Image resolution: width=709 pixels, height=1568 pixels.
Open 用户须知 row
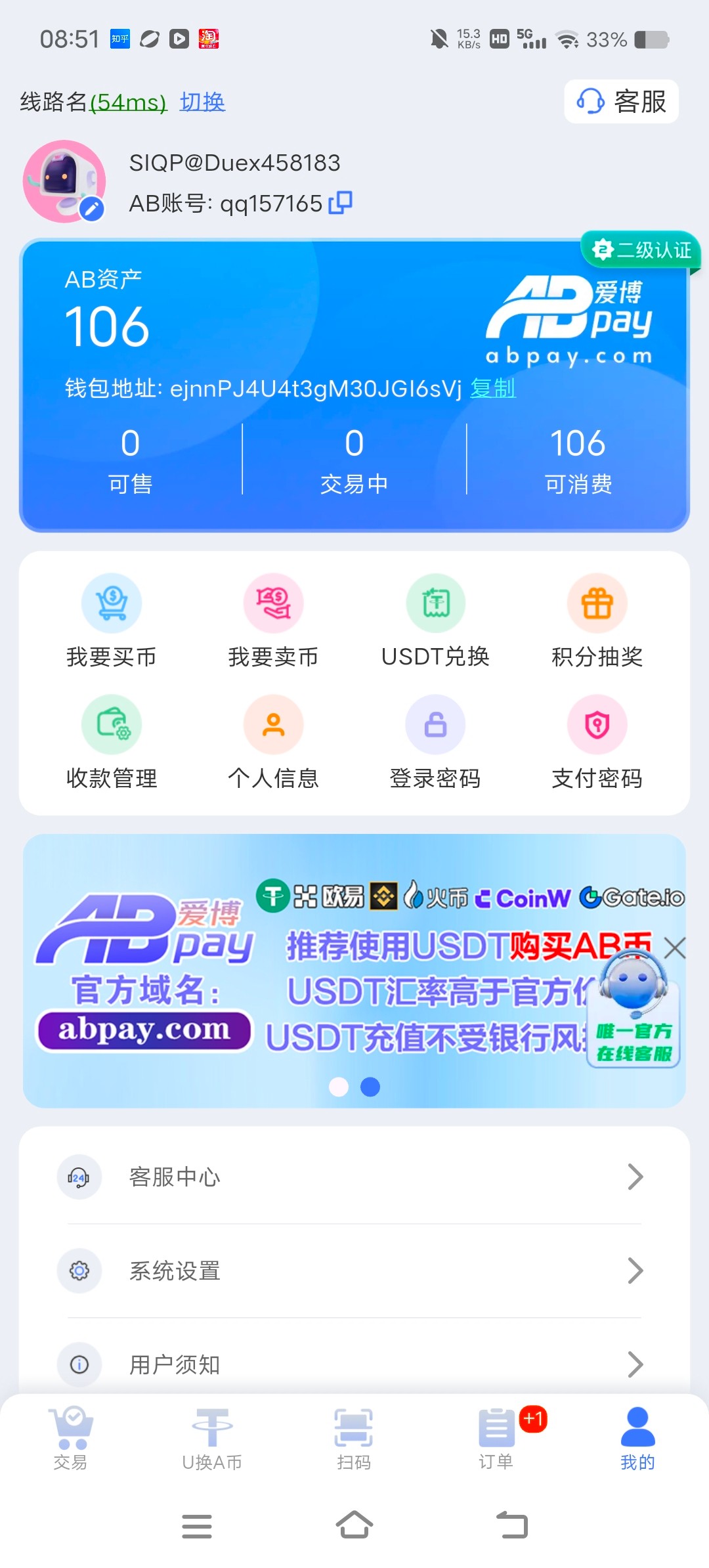tap(354, 1364)
